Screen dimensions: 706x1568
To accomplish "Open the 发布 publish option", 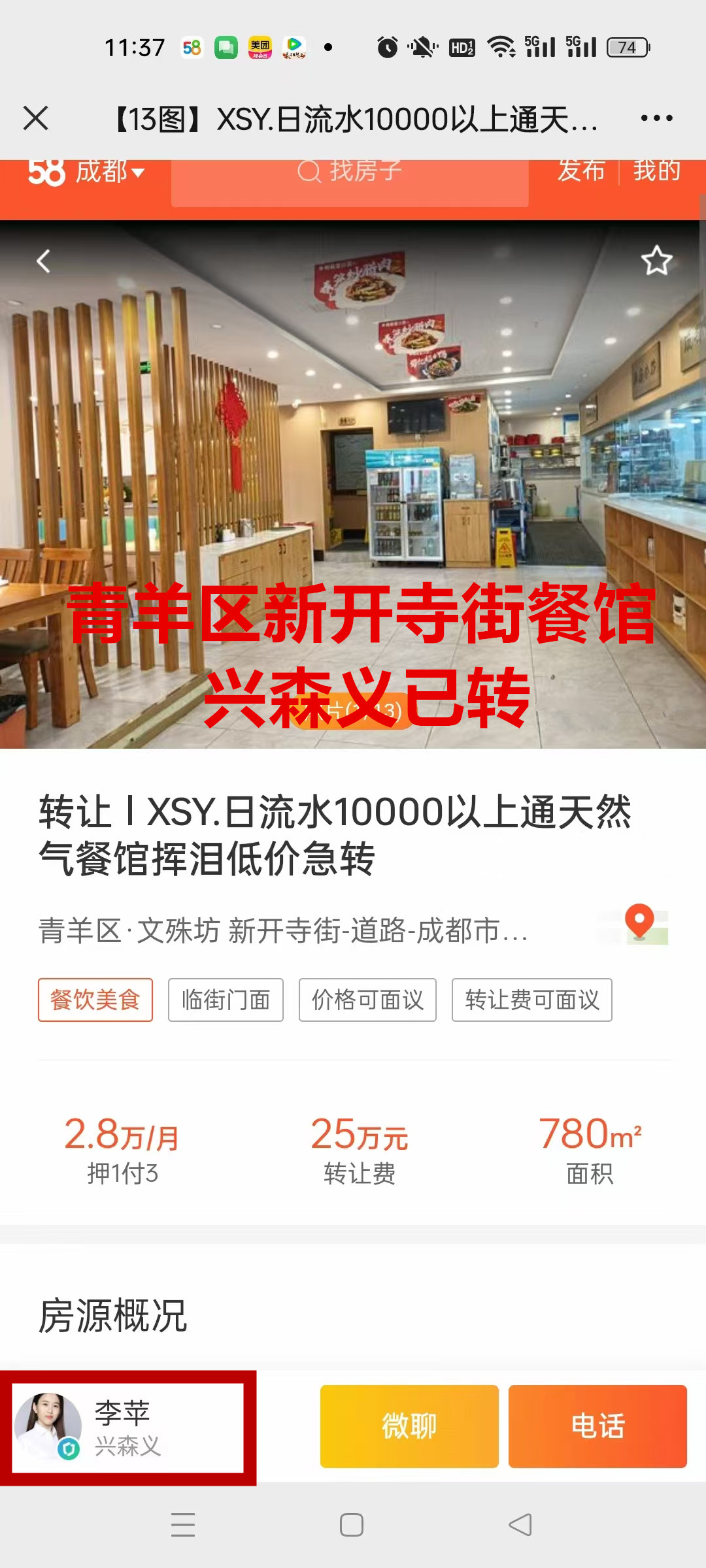I will tap(580, 171).
